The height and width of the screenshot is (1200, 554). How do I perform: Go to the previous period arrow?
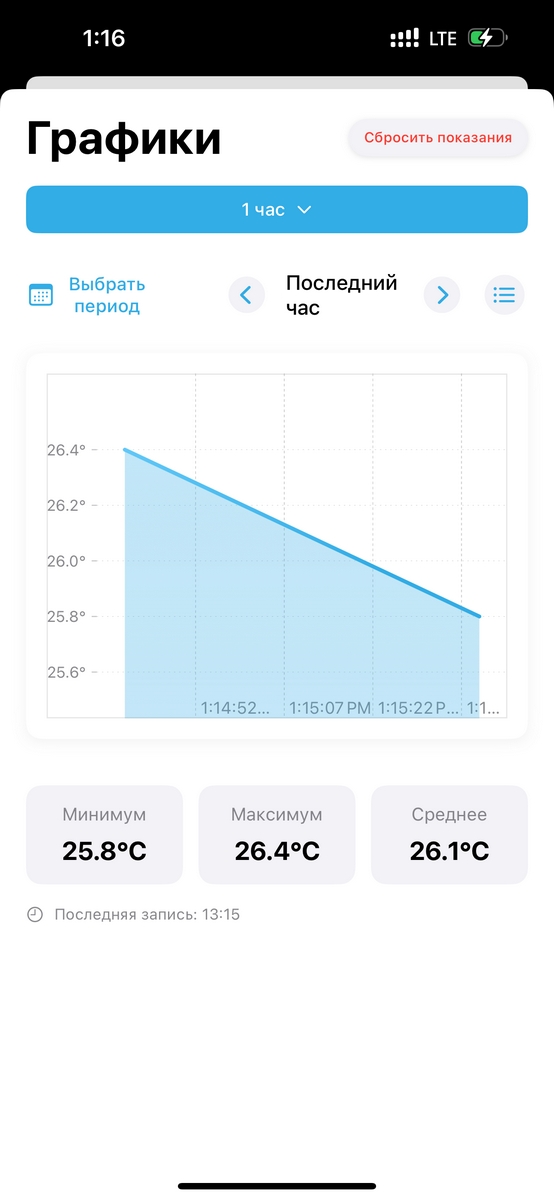click(x=247, y=295)
